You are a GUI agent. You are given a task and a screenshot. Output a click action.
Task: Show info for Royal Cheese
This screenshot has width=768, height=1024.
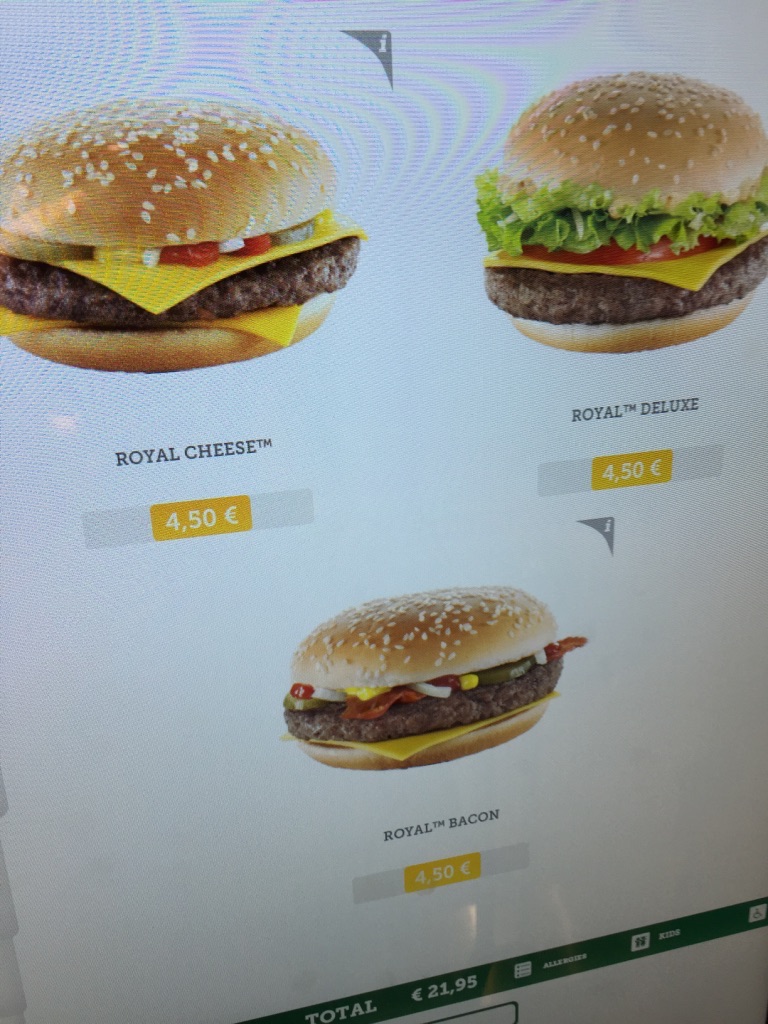374,49
